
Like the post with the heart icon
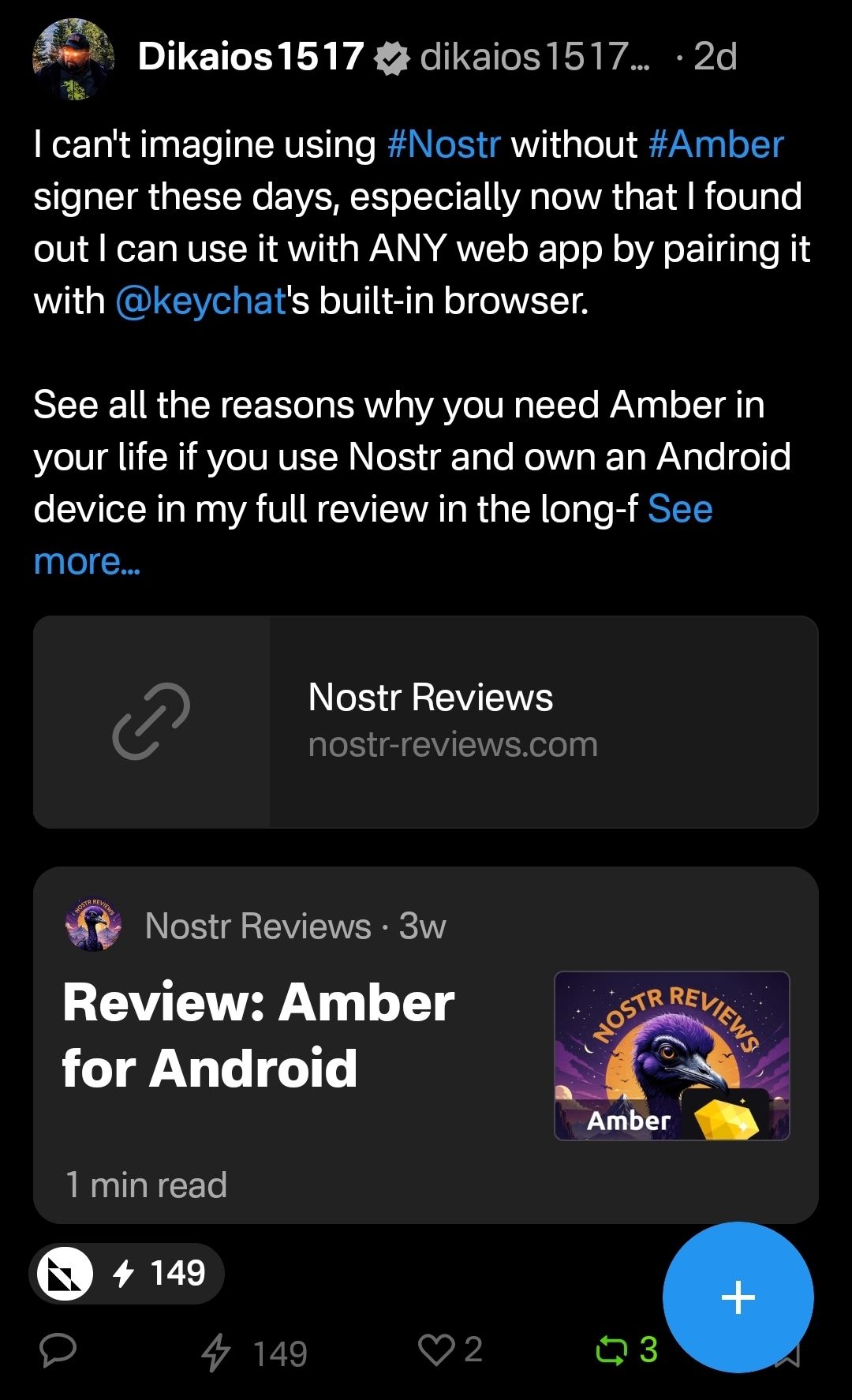[435, 1350]
